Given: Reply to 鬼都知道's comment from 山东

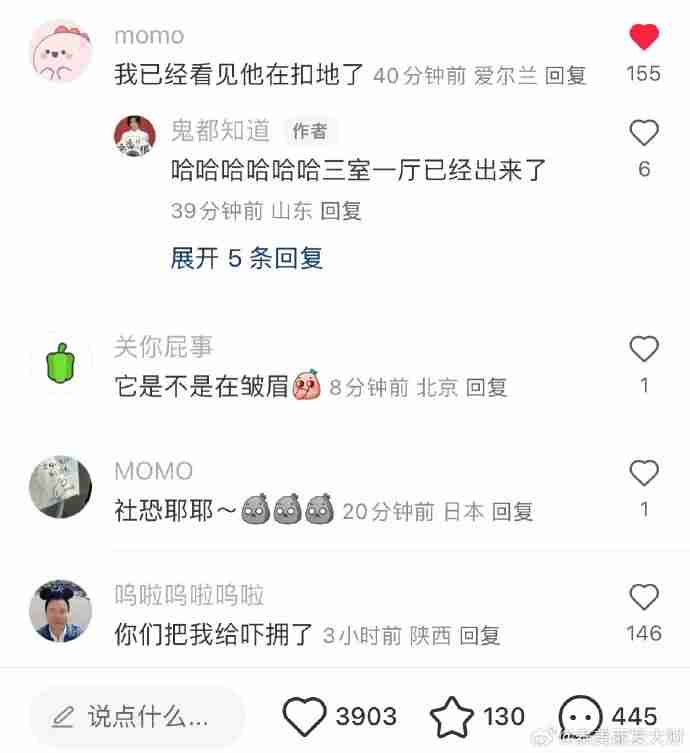Looking at the screenshot, I should pos(341,210).
